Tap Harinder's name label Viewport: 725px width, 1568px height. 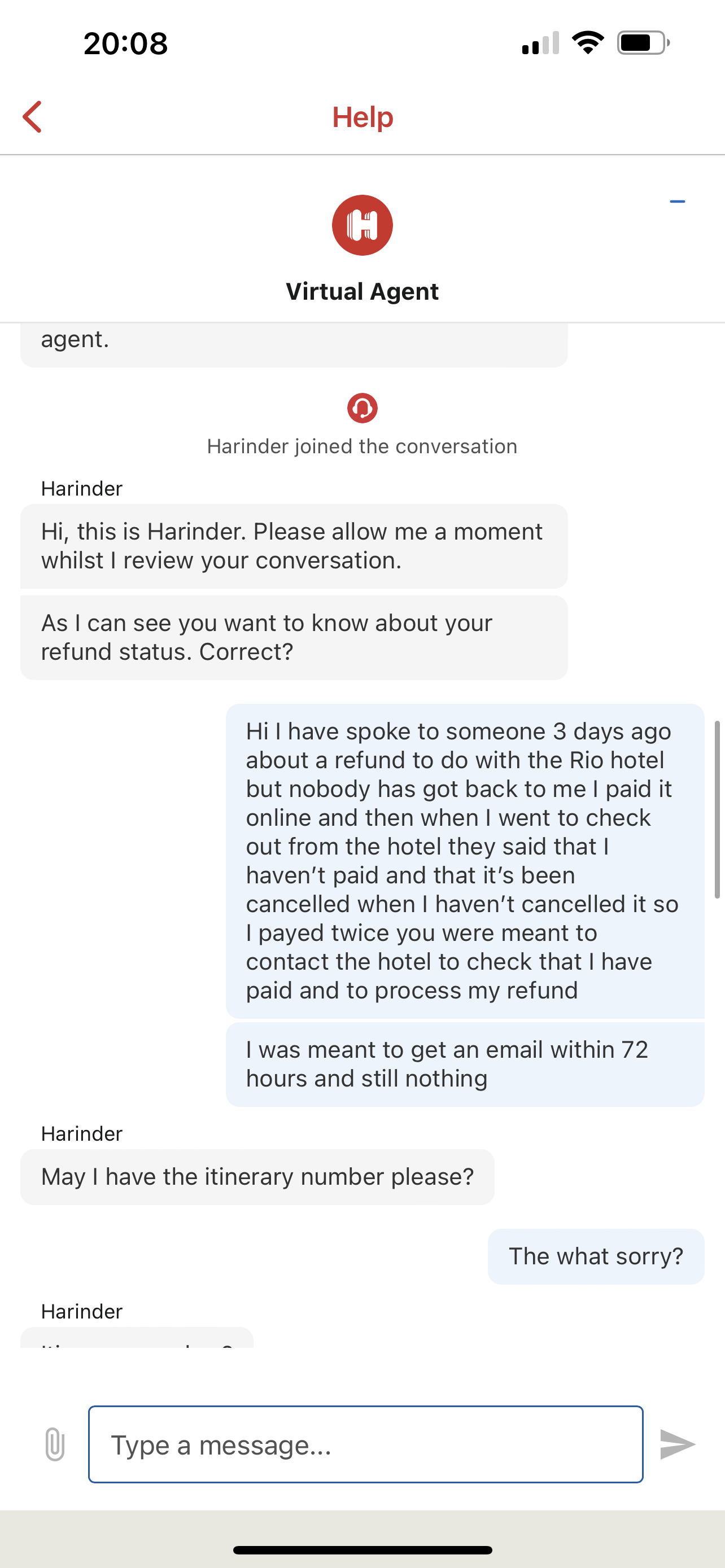[81, 488]
